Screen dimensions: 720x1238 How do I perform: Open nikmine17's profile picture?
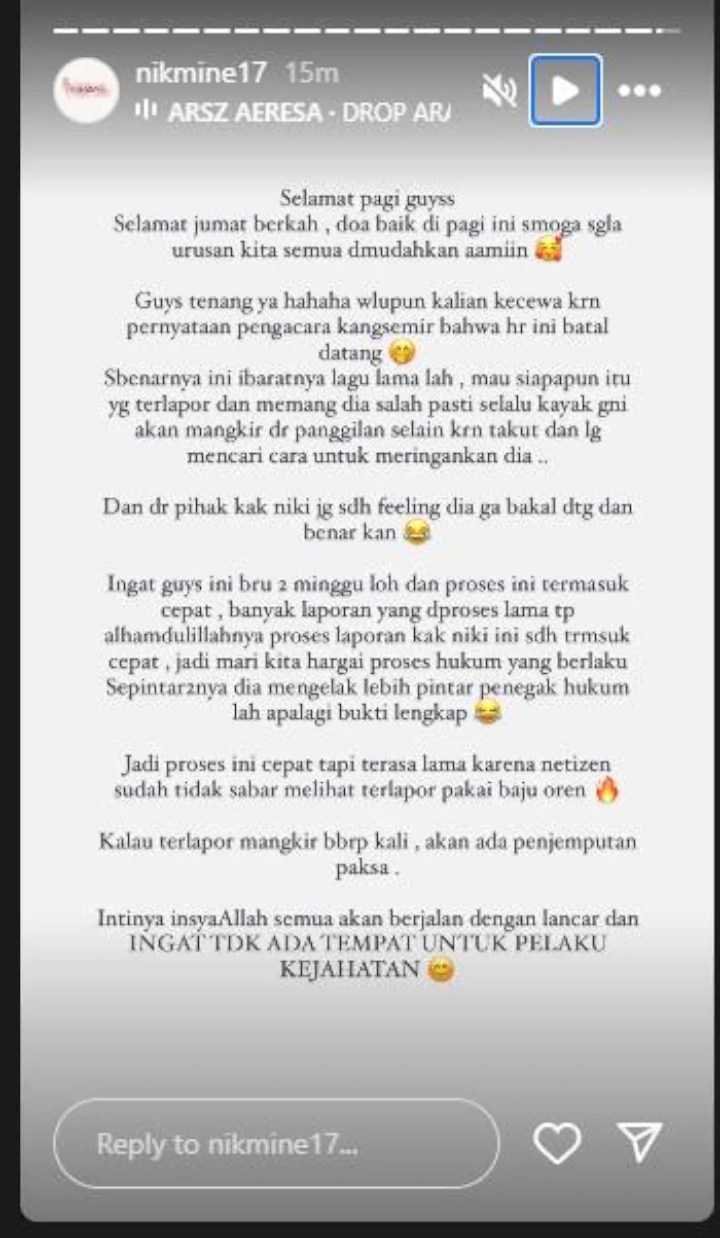pos(86,91)
